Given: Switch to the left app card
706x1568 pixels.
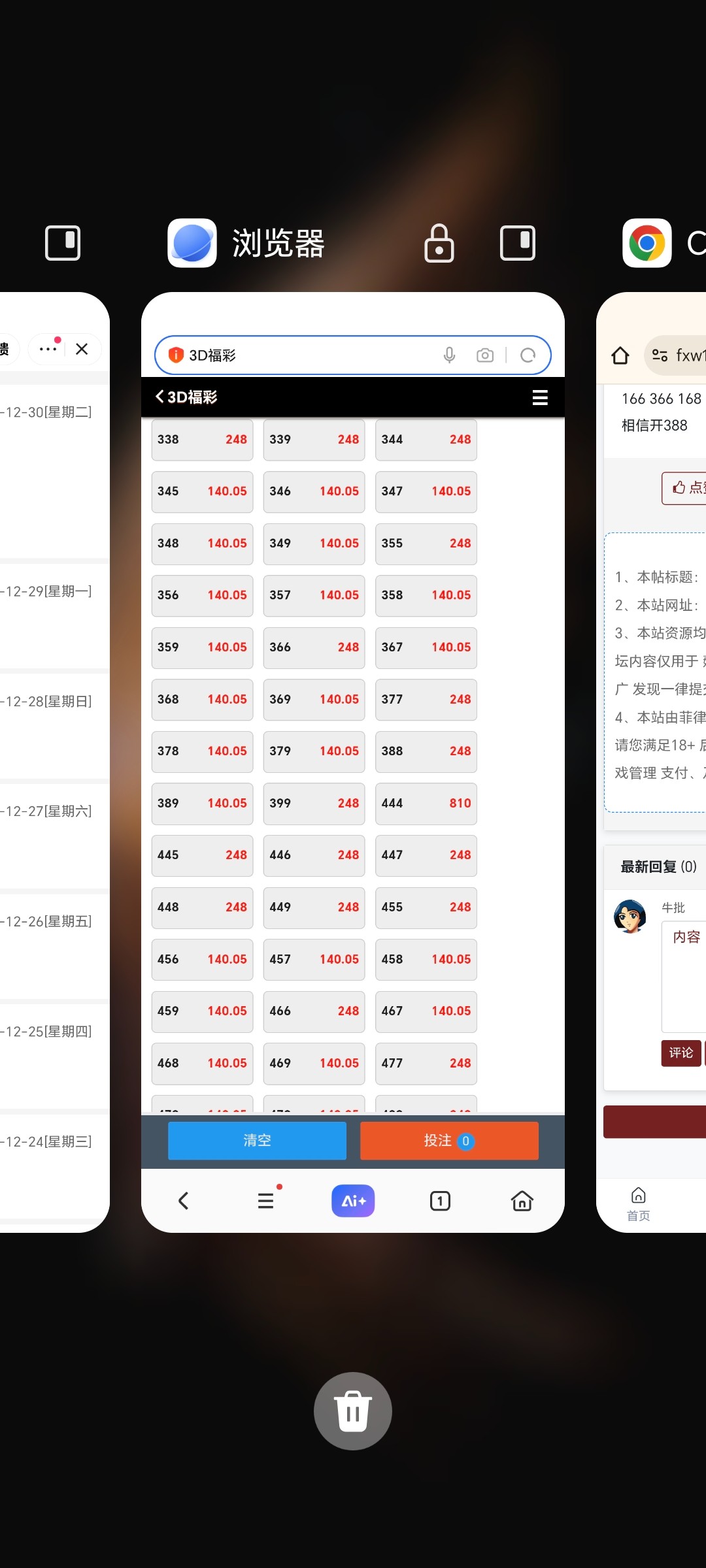Looking at the screenshot, I should point(55,761).
